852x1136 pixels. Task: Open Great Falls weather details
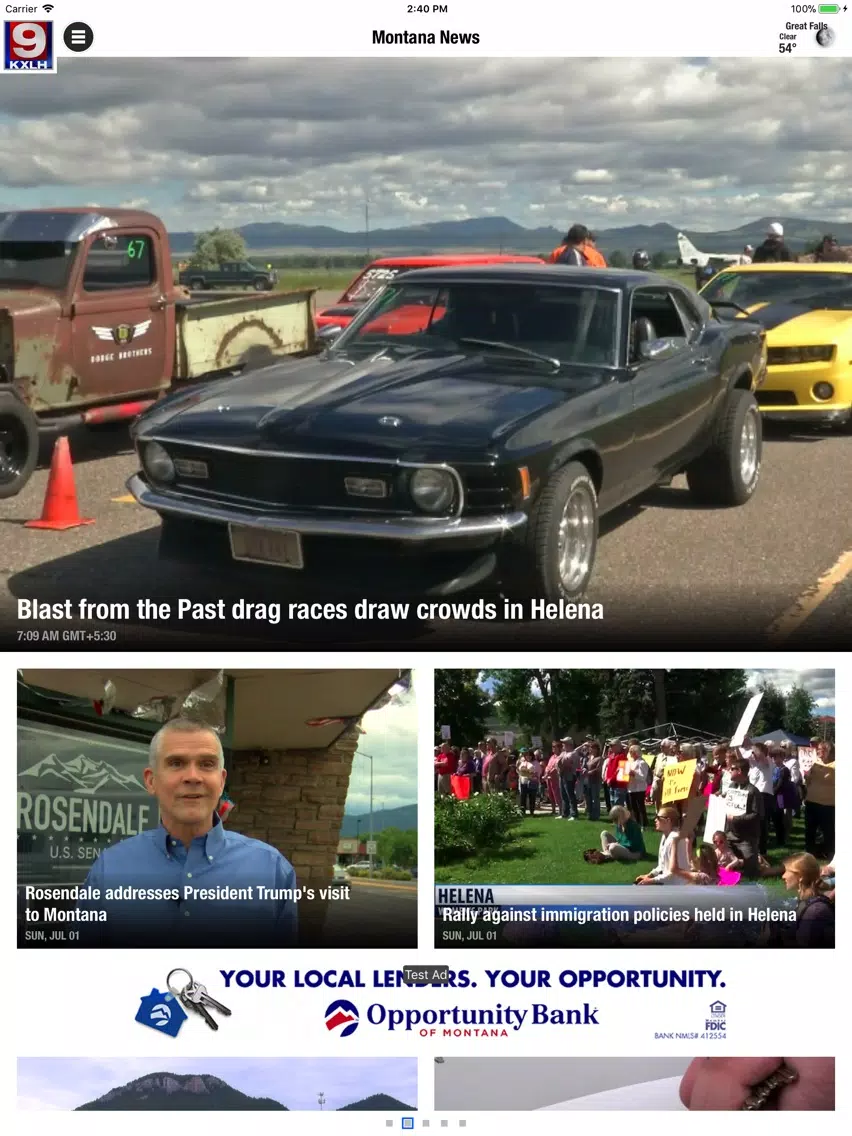point(806,38)
